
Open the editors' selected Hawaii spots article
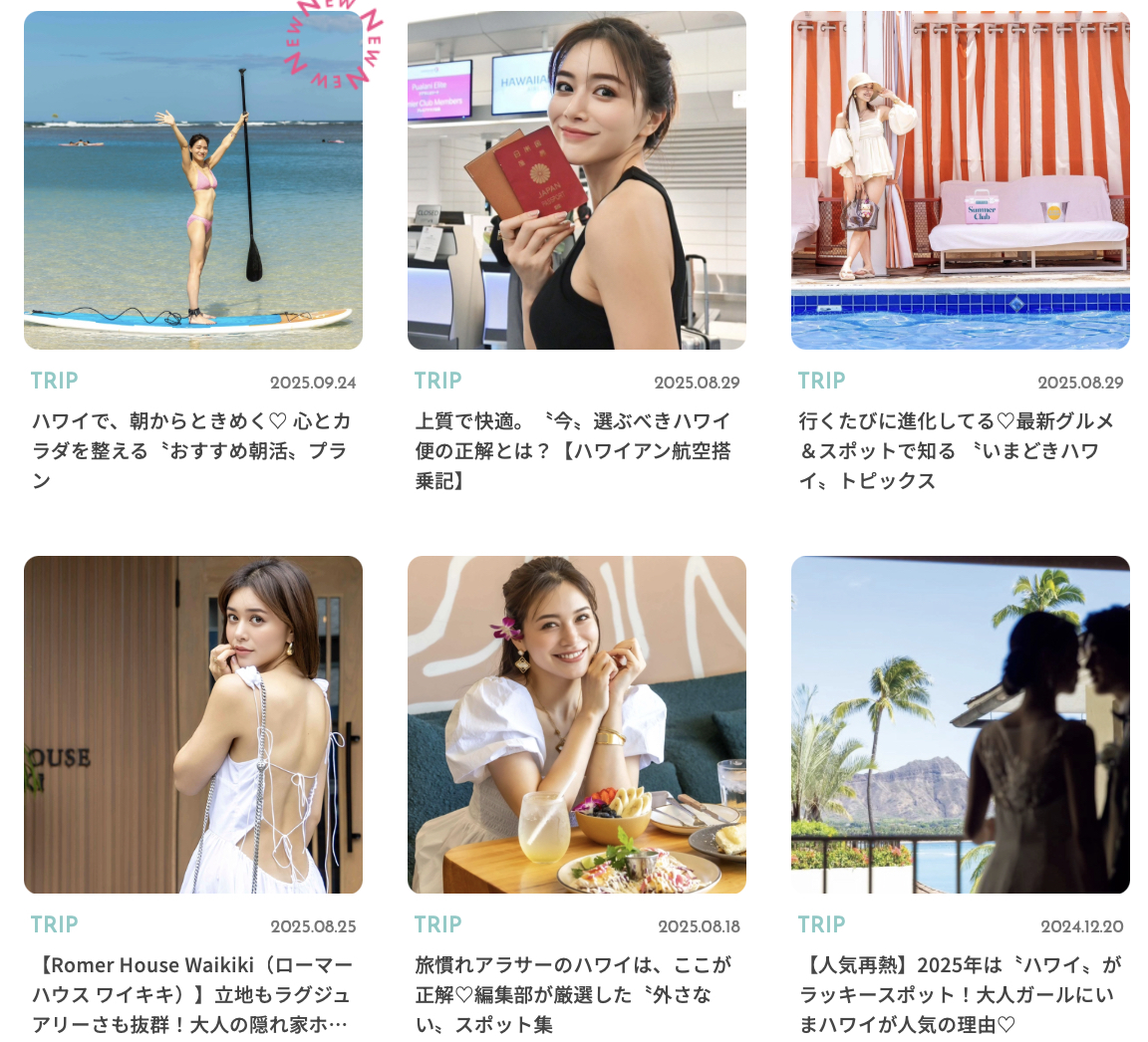(576, 724)
